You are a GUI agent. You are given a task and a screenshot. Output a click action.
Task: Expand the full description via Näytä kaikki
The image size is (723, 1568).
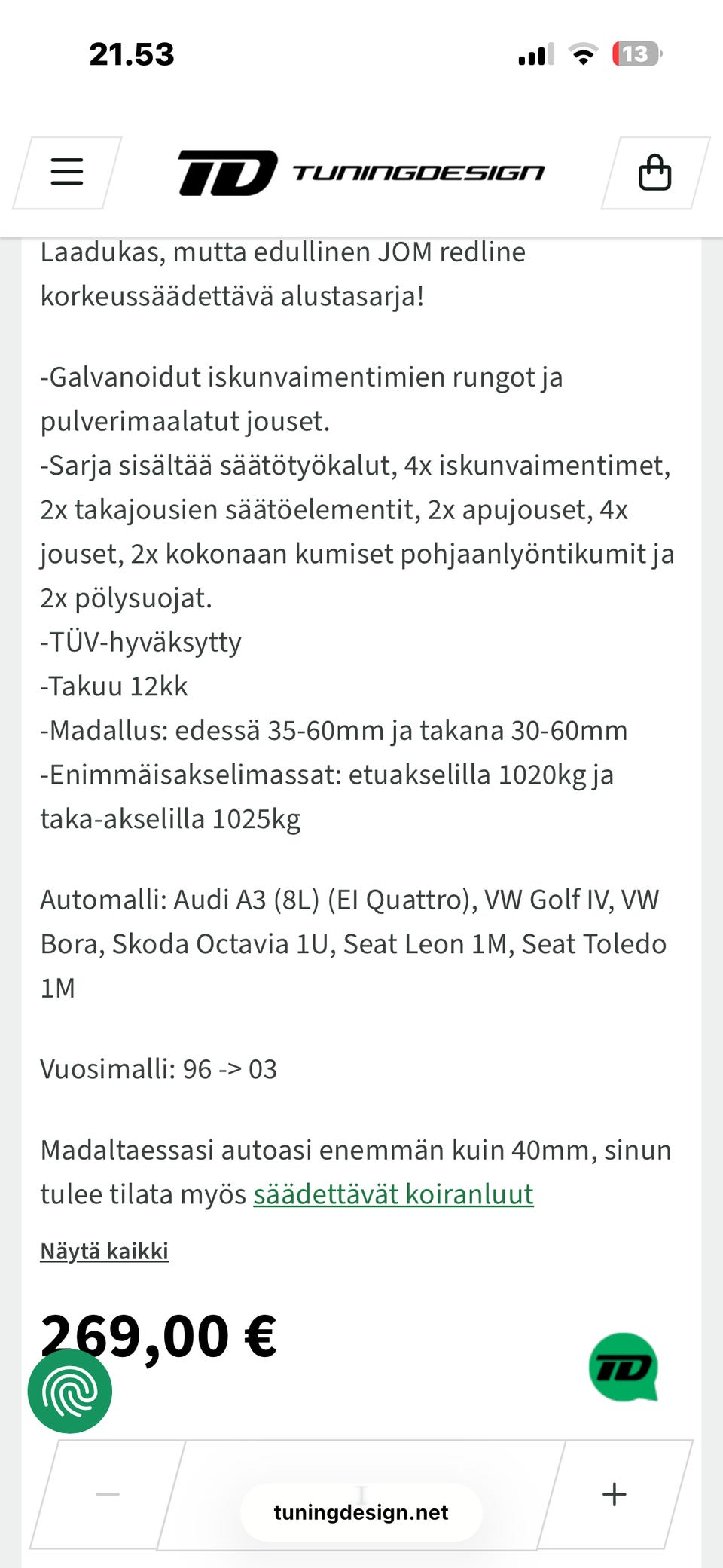(105, 1250)
